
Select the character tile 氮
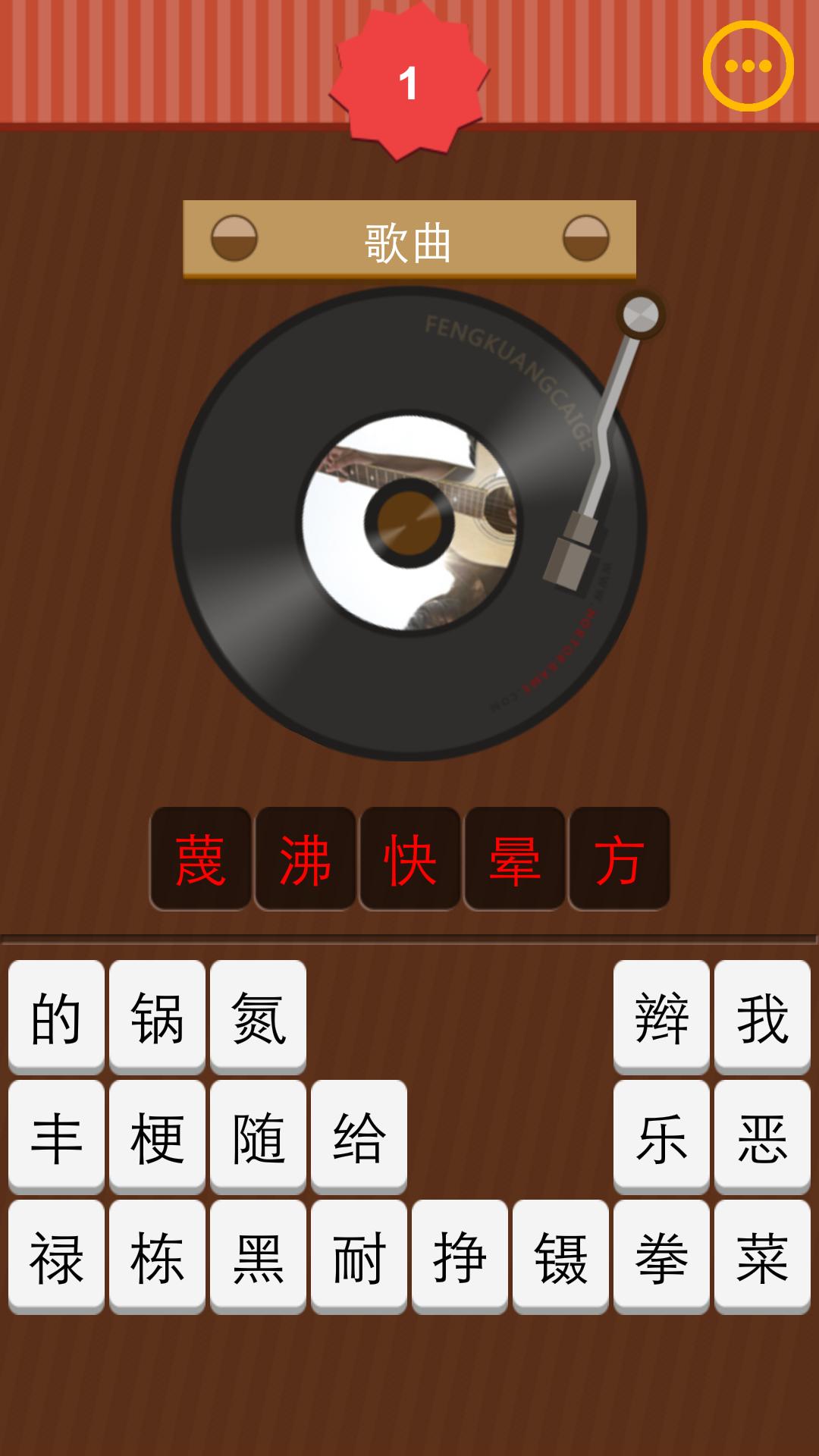pos(258,1017)
